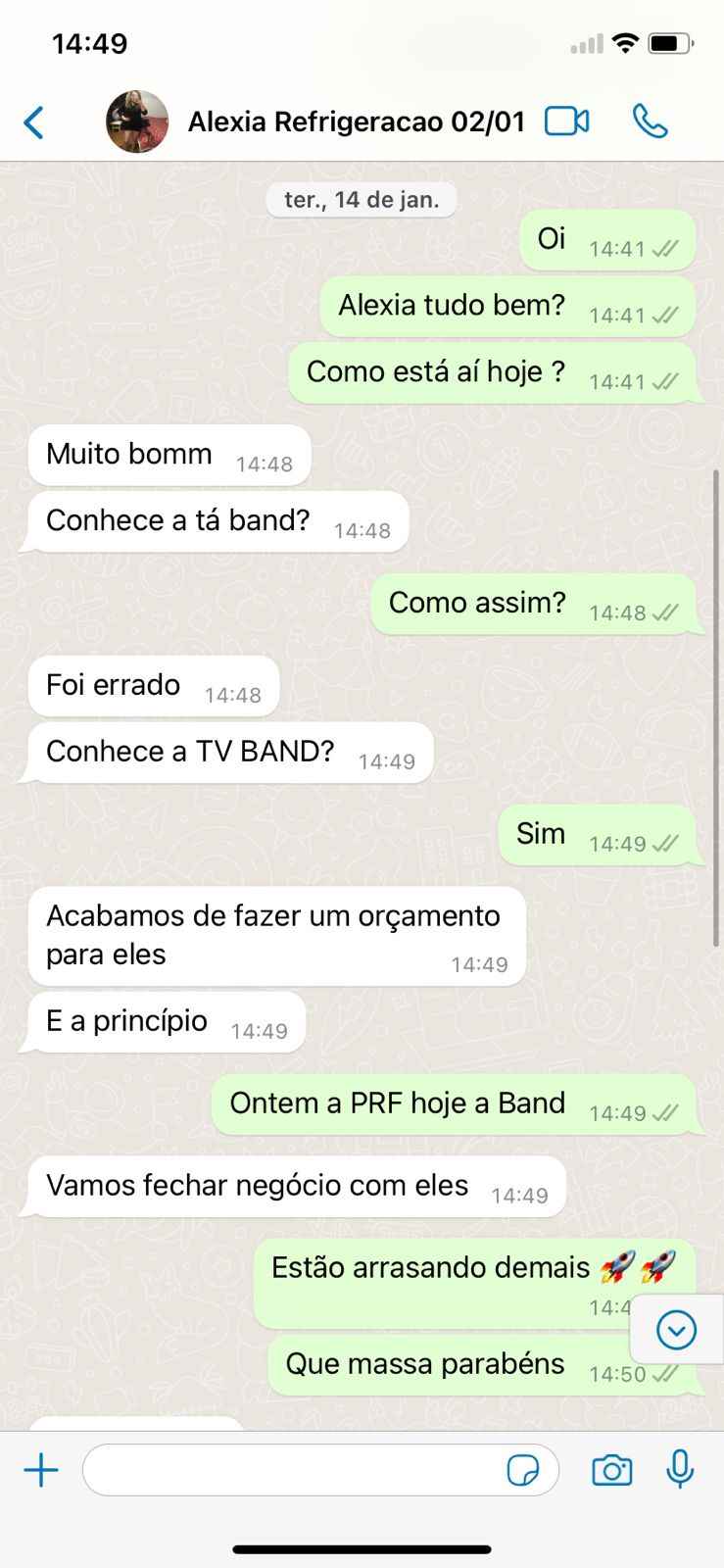Start a voice call with Alexia
The image size is (724, 1568).
click(x=650, y=121)
